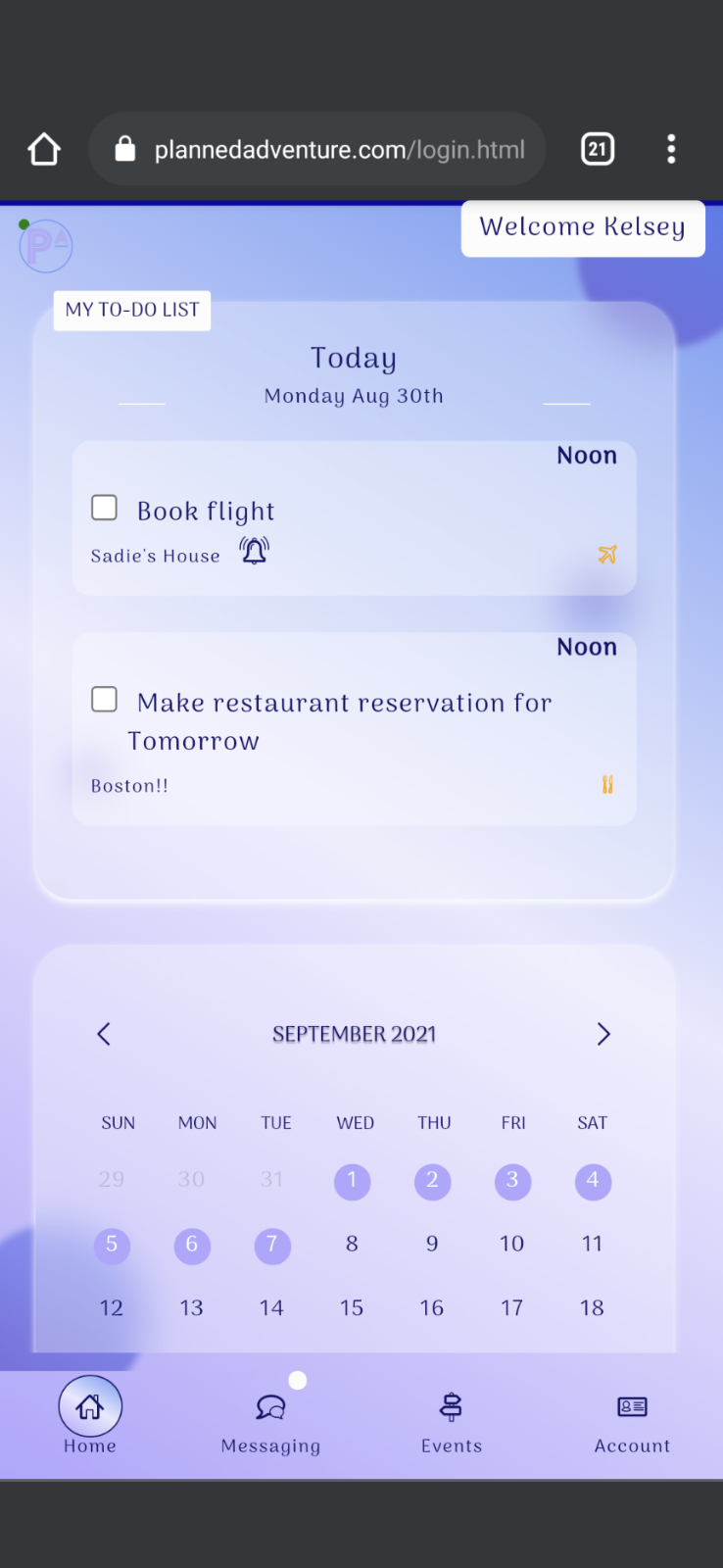Go to the previous calendar month

104,1034
